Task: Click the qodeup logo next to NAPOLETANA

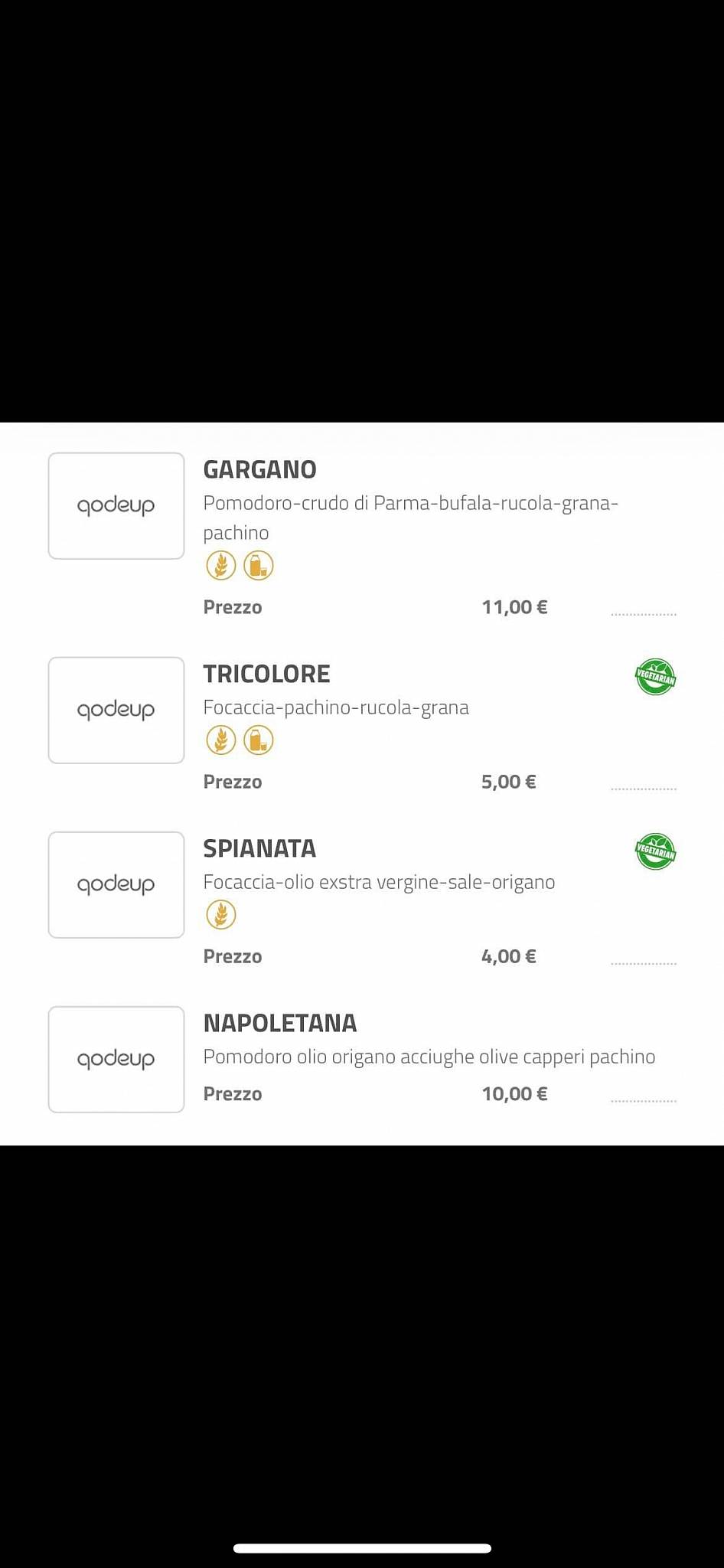Action: tap(116, 1059)
